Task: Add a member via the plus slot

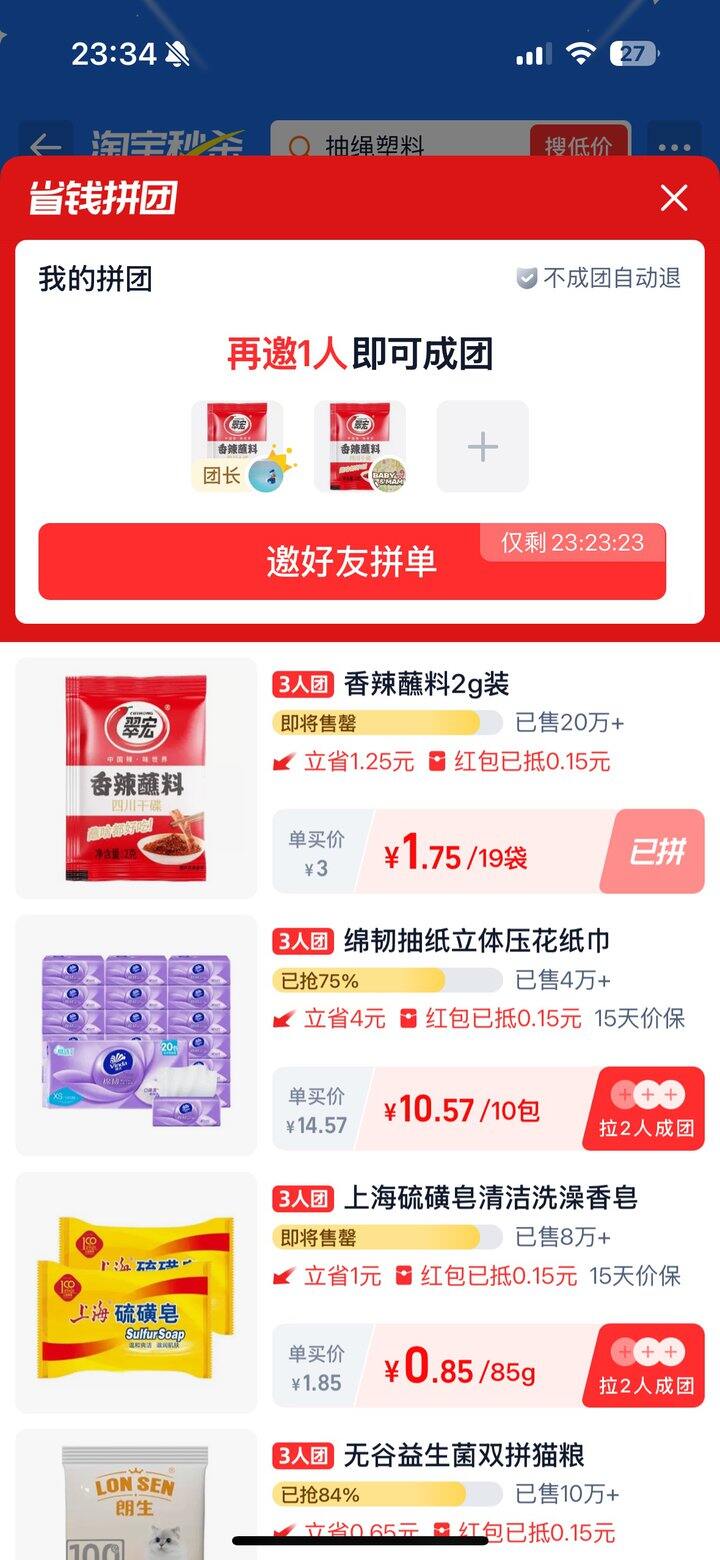Action: tap(482, 446)
